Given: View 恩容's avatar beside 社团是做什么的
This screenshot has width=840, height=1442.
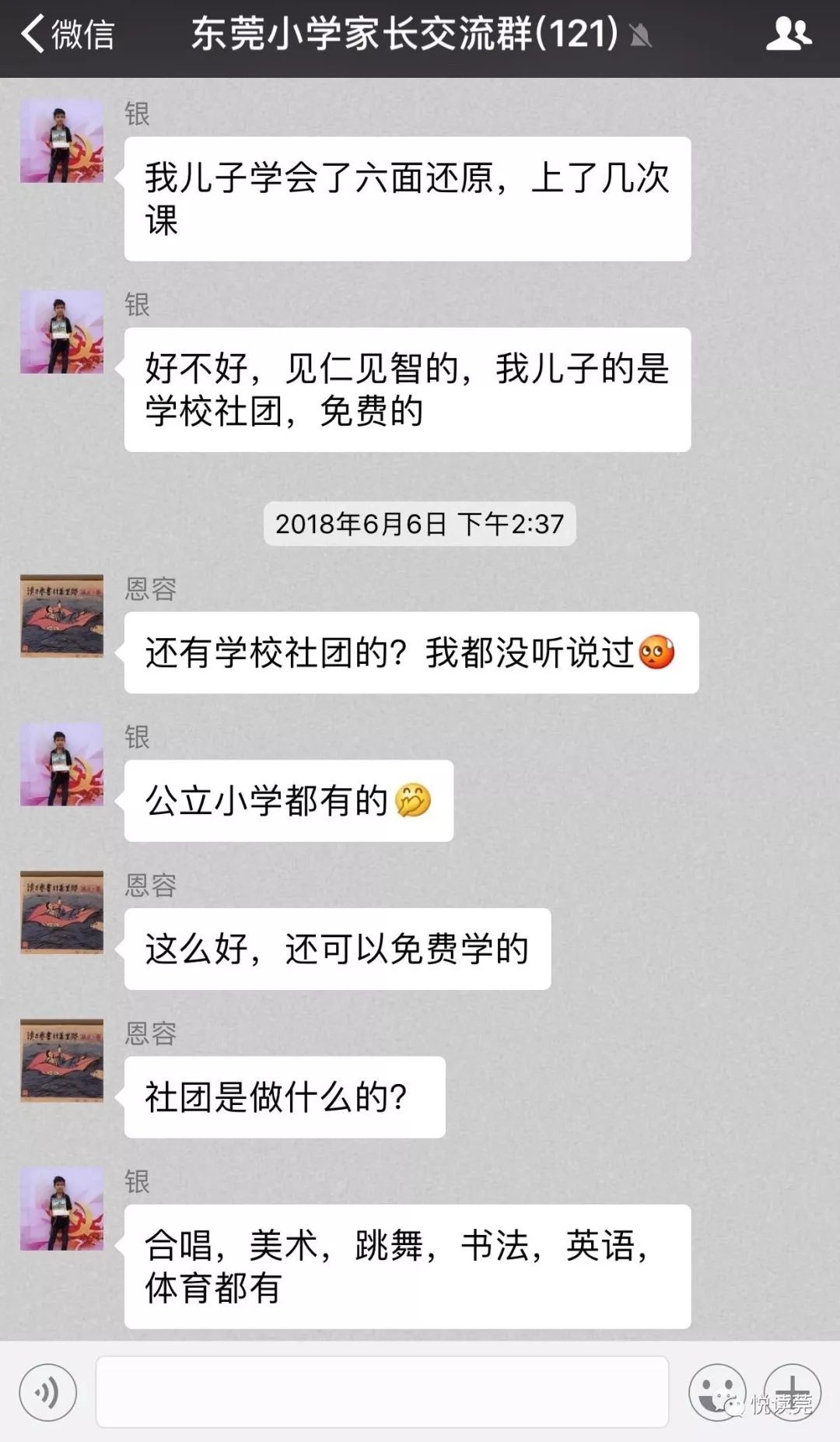Looking at the screenshot, I should (61, 1061).
